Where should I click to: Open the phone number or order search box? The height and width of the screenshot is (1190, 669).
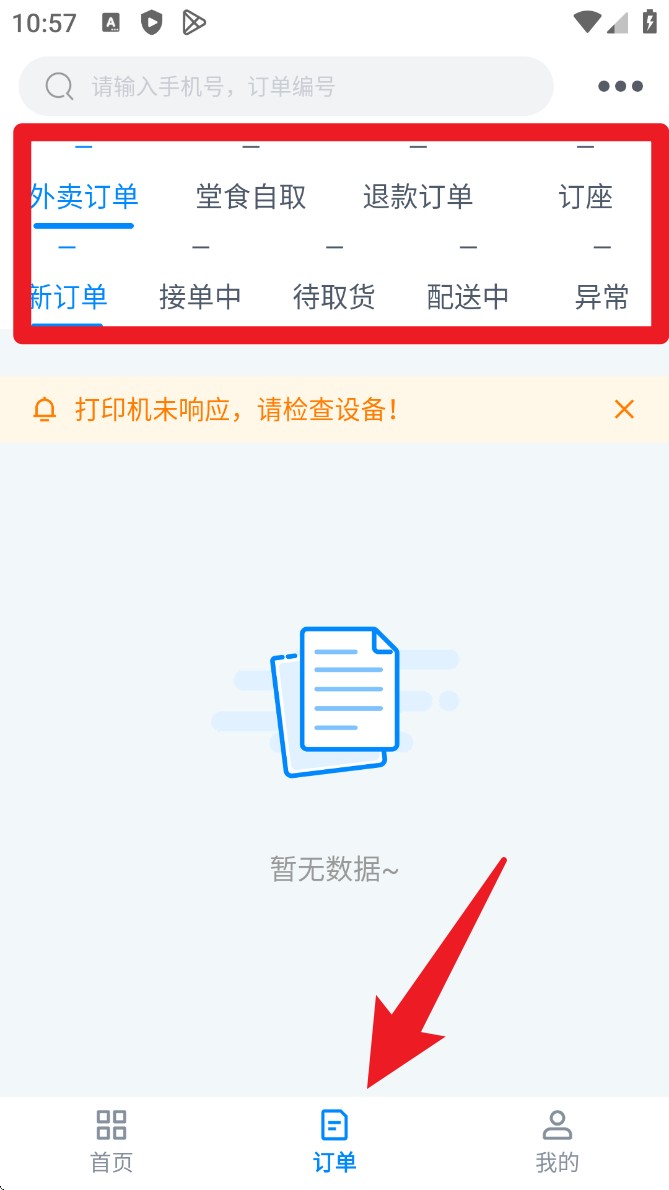tap(285, 87)
